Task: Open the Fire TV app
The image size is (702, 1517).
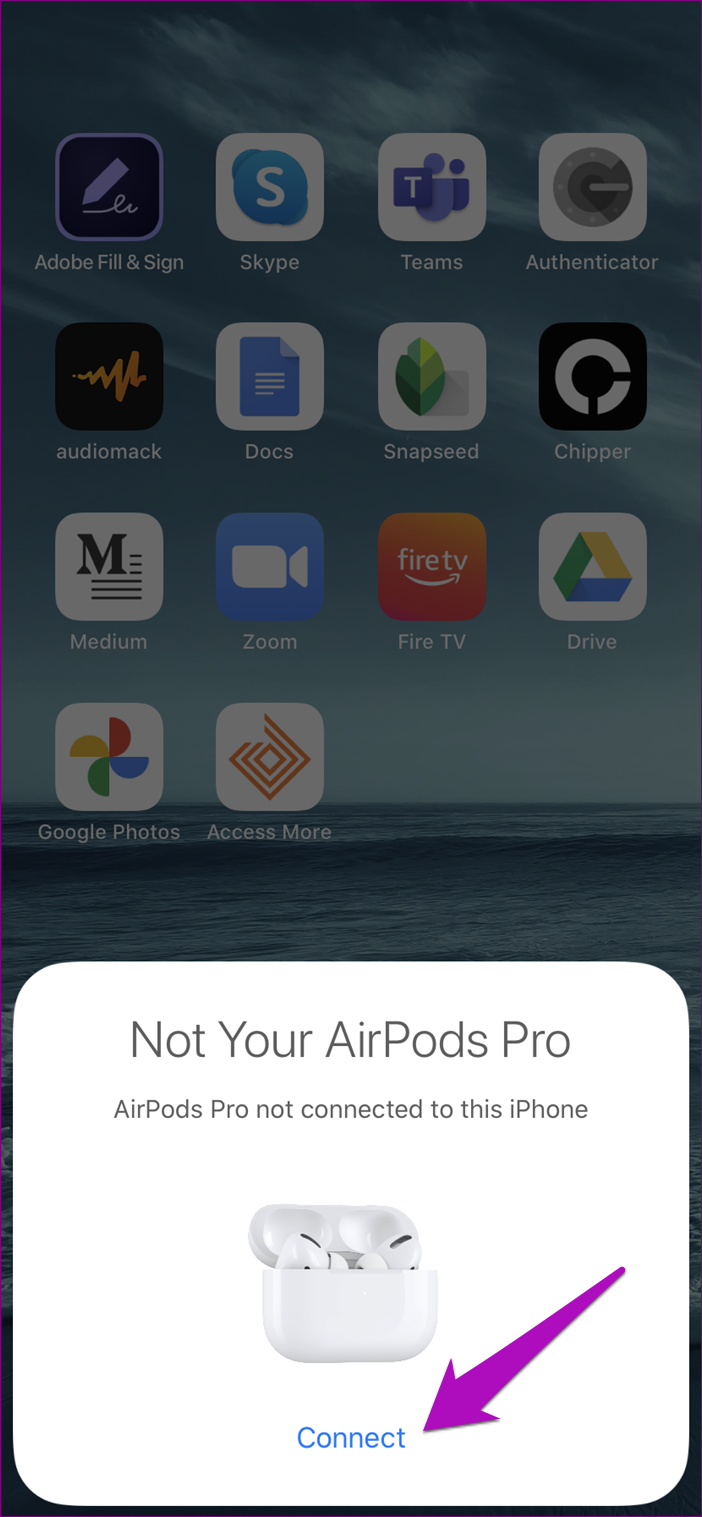Action: coord(432,566)
